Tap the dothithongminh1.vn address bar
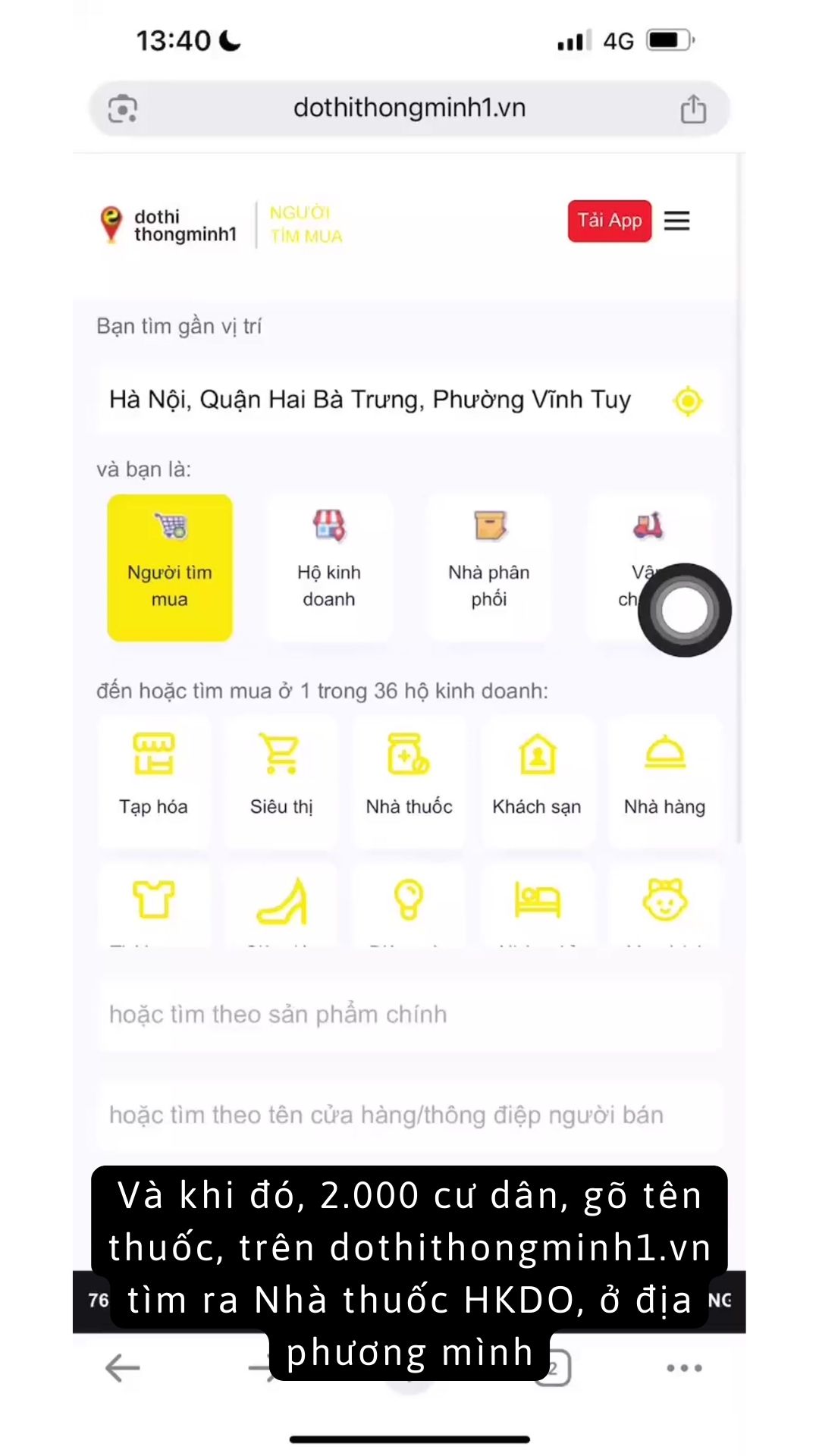The height and width of the screenshot is (1456, 819). click(x=409, y=108)
